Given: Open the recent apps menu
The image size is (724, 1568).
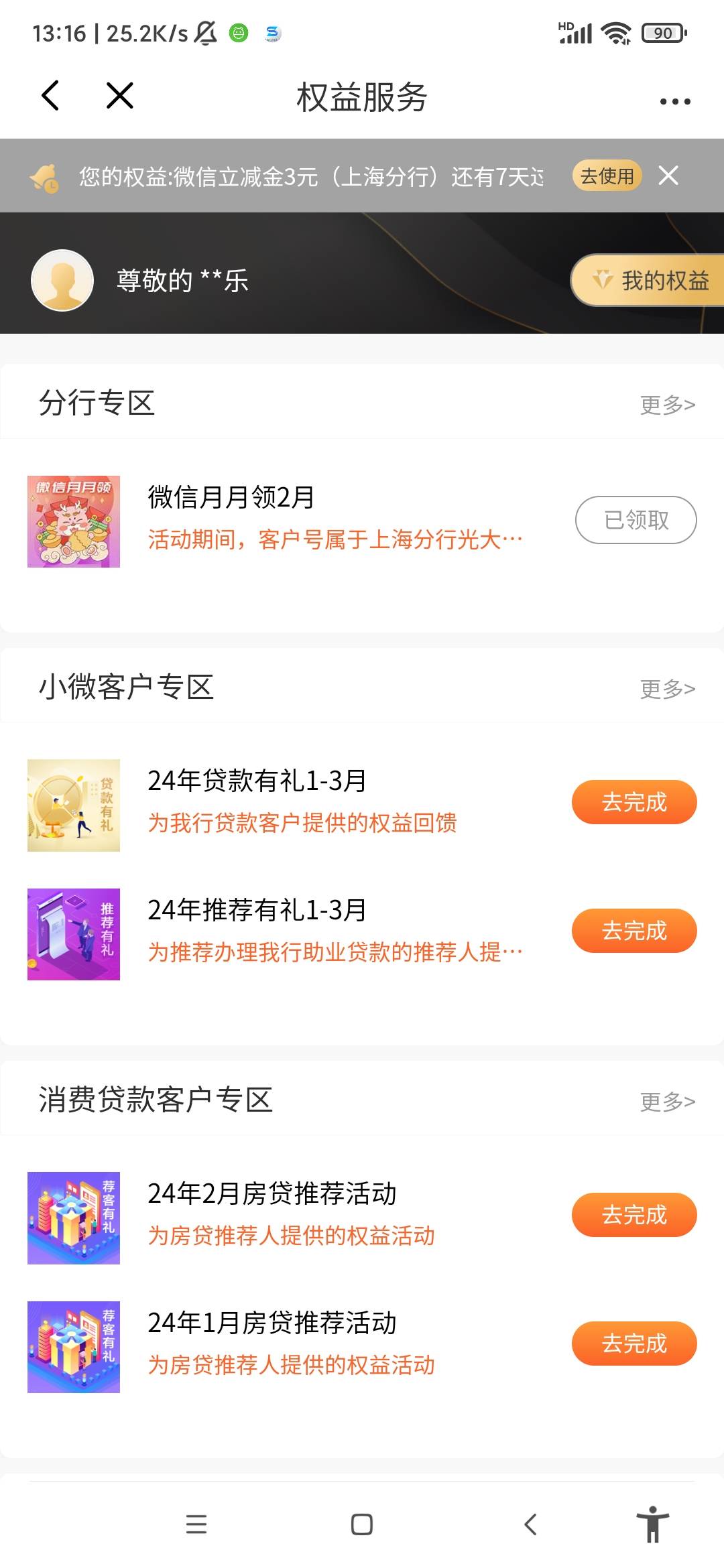Looking at the screenshot, I should coord(196,1524).
